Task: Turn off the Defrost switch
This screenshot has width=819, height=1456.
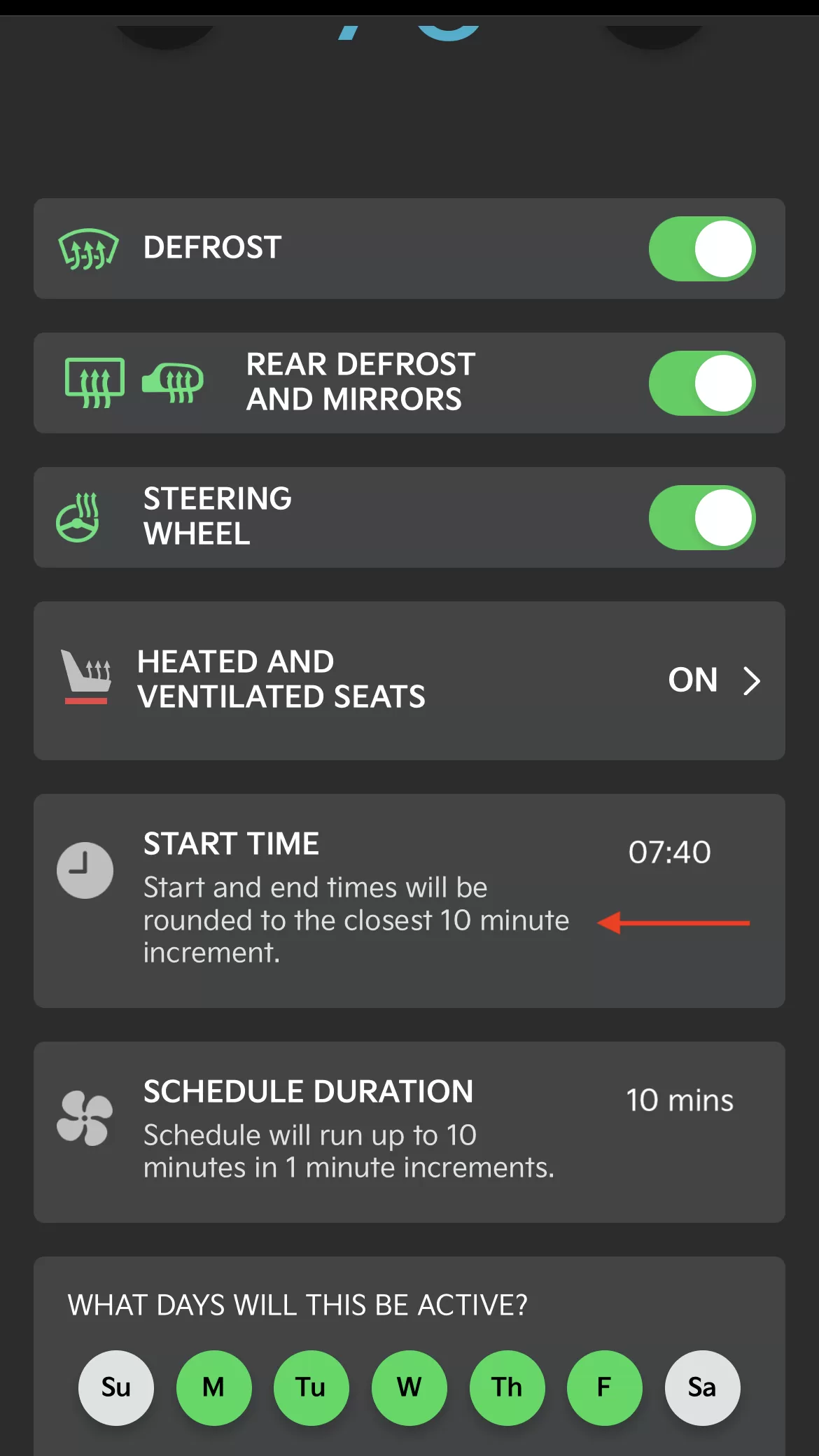Action: pos(701,248)
